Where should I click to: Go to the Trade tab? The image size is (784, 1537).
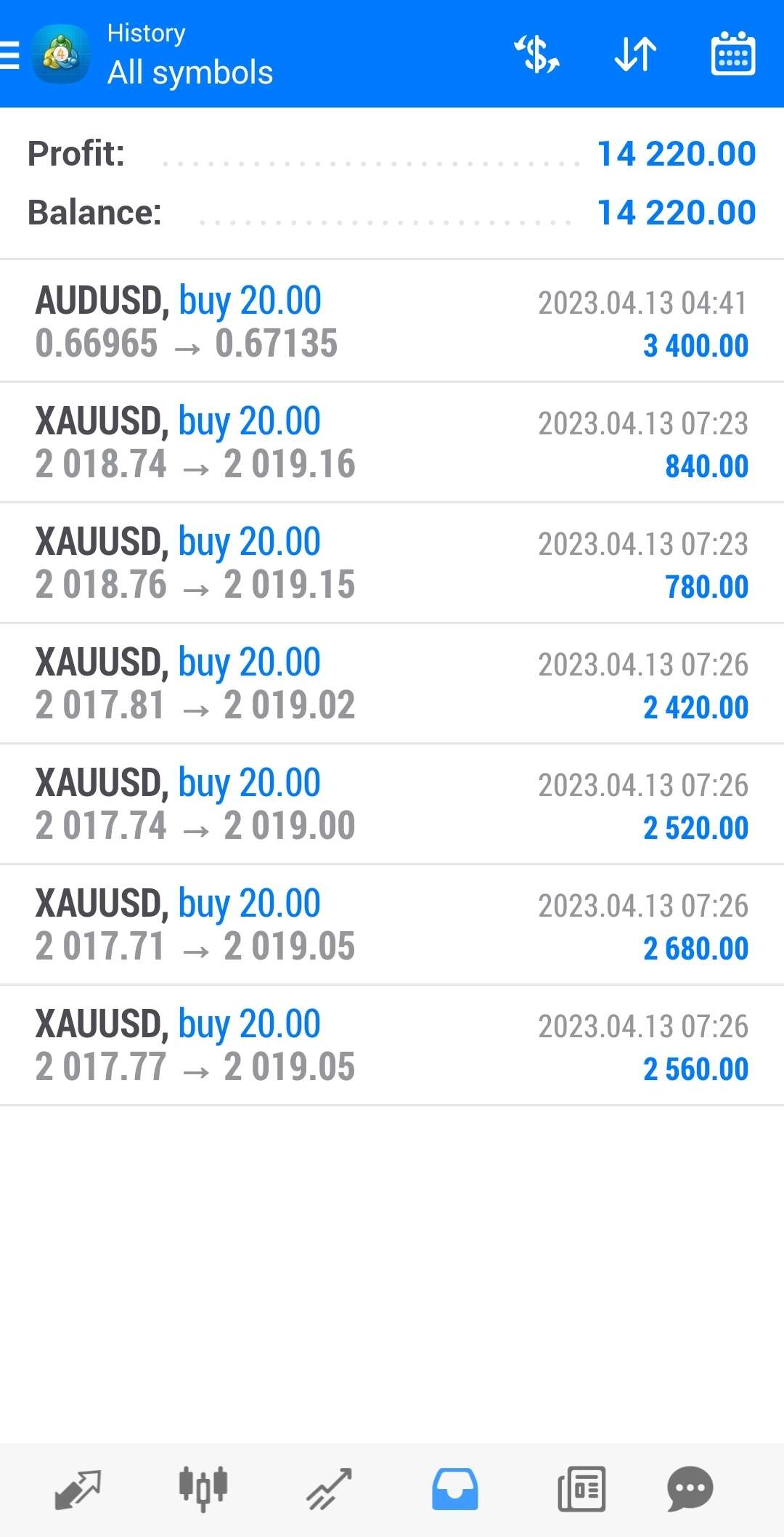pos(329,1489)
